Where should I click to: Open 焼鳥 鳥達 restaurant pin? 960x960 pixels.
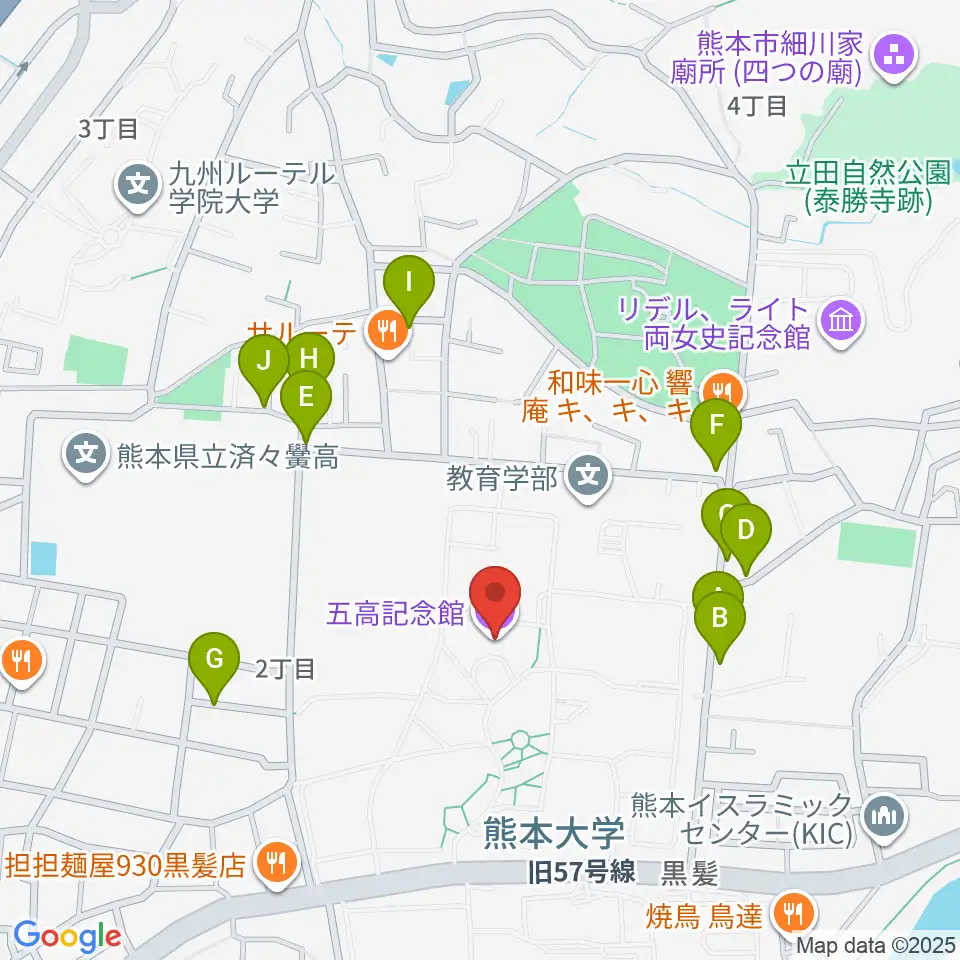point(794,914)
